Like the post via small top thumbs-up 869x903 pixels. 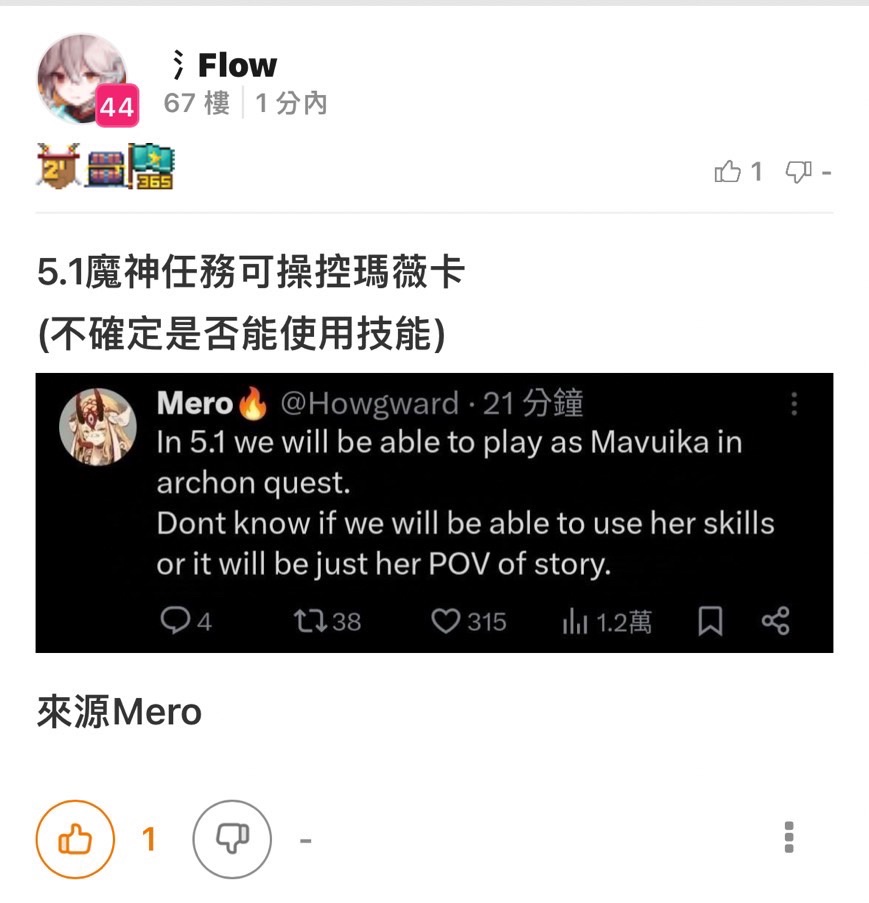[727, 172]
